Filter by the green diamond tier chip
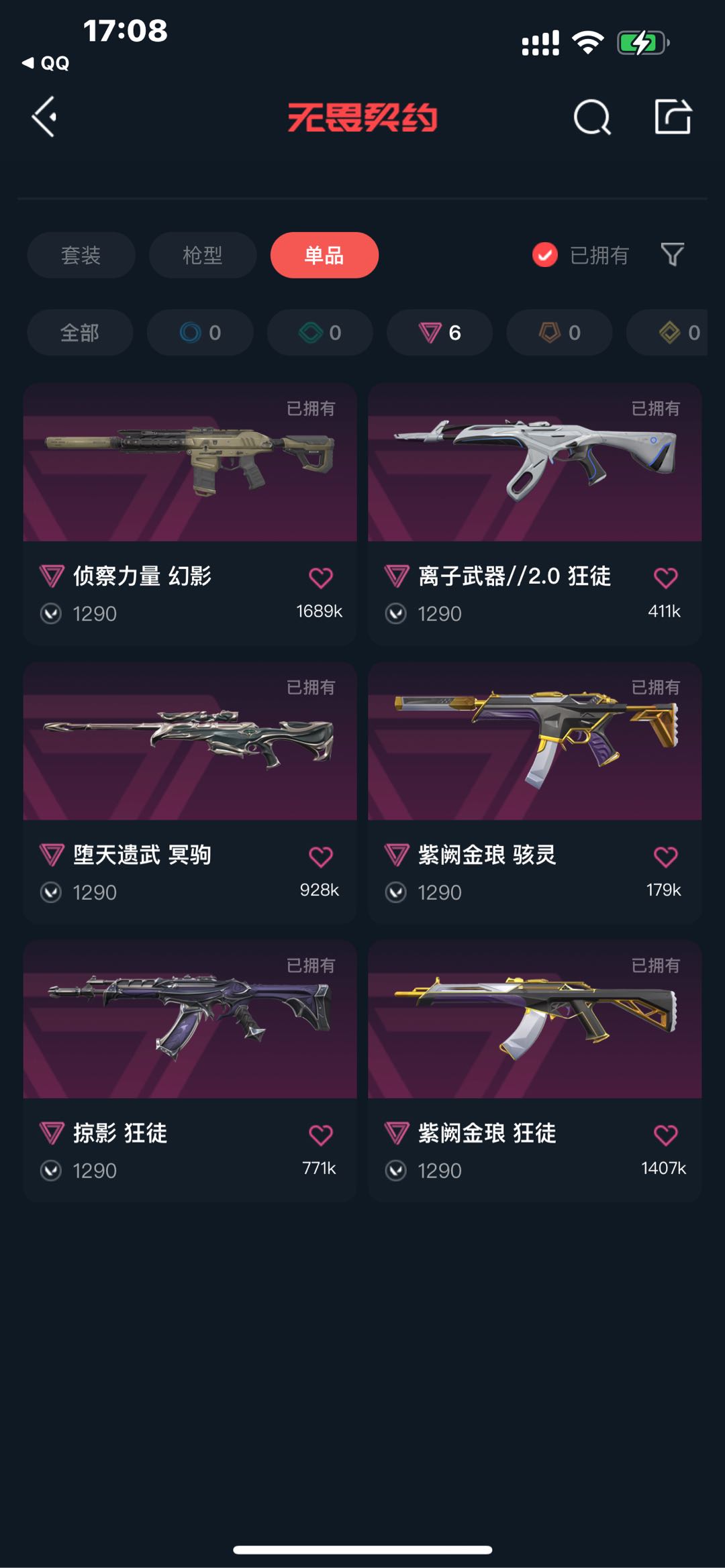The image size is (725, 1568). (x=320, y=332)
